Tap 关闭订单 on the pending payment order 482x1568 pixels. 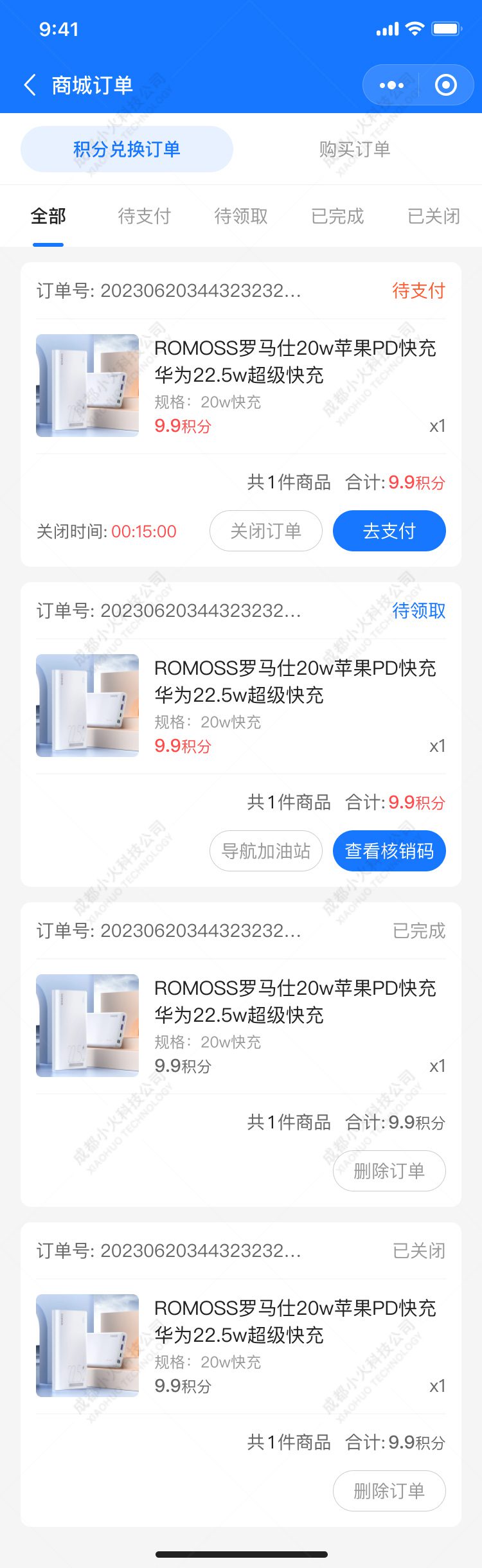pos(265,531)
